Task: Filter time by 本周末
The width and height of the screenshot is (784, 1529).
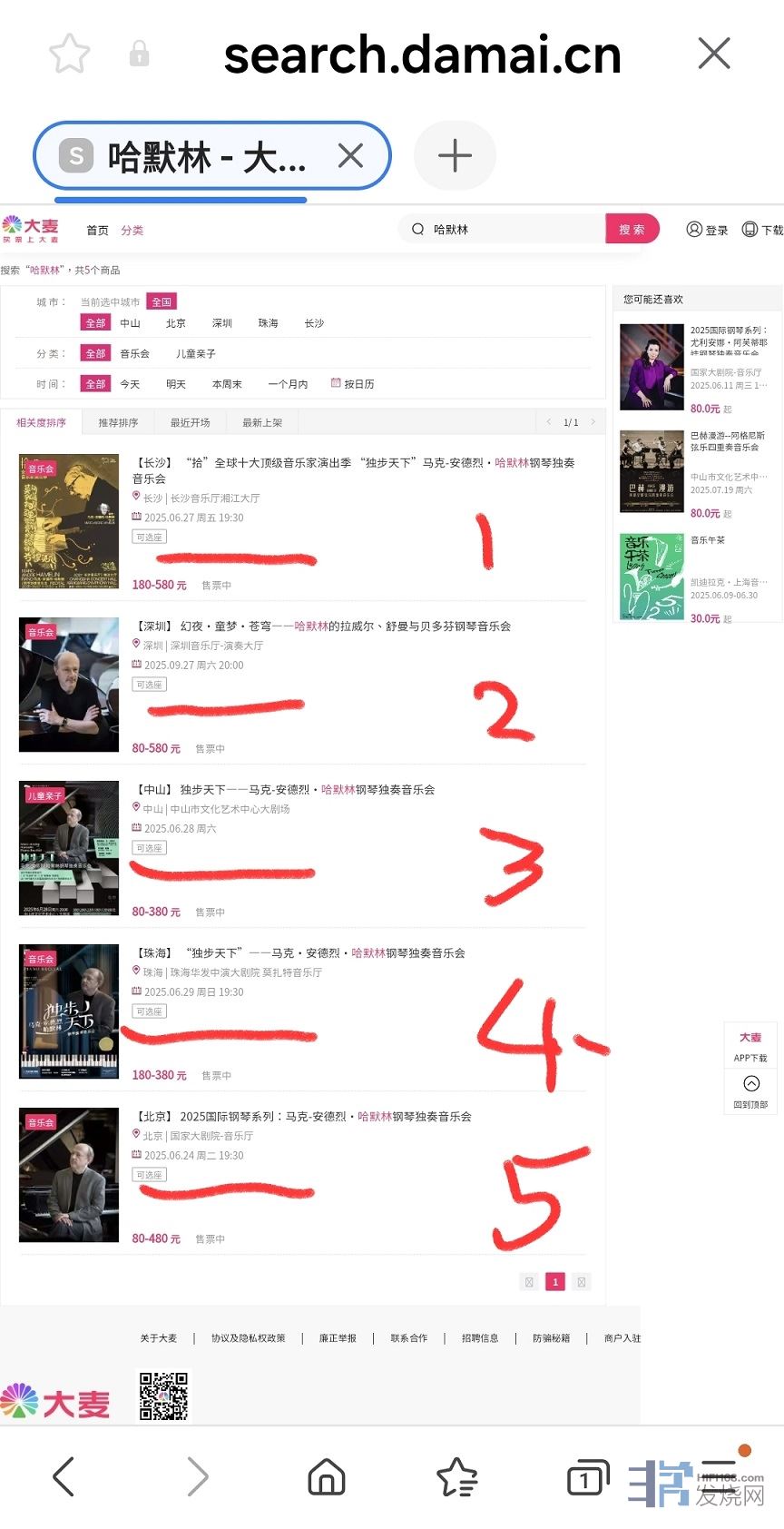Action: pyautogui.click(x=227, y=385)
